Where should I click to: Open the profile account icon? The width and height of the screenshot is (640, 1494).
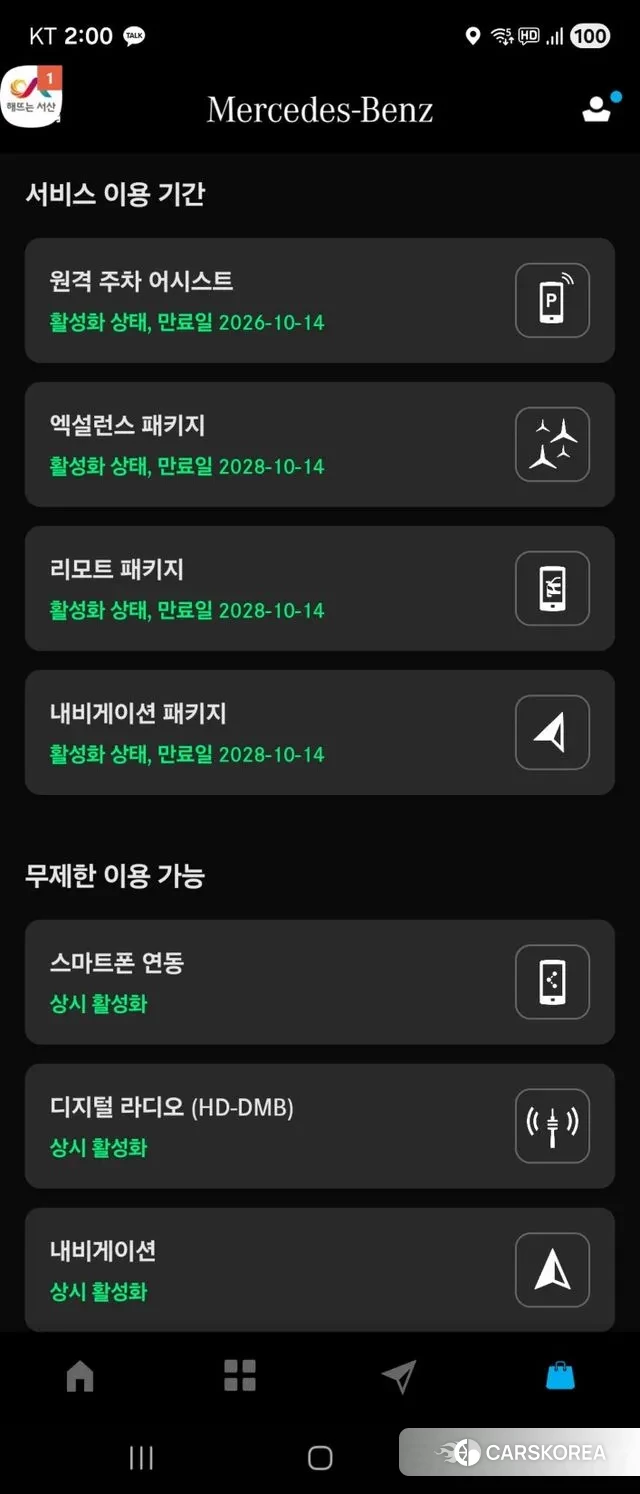pyautogui.click(x=598, y=108)
